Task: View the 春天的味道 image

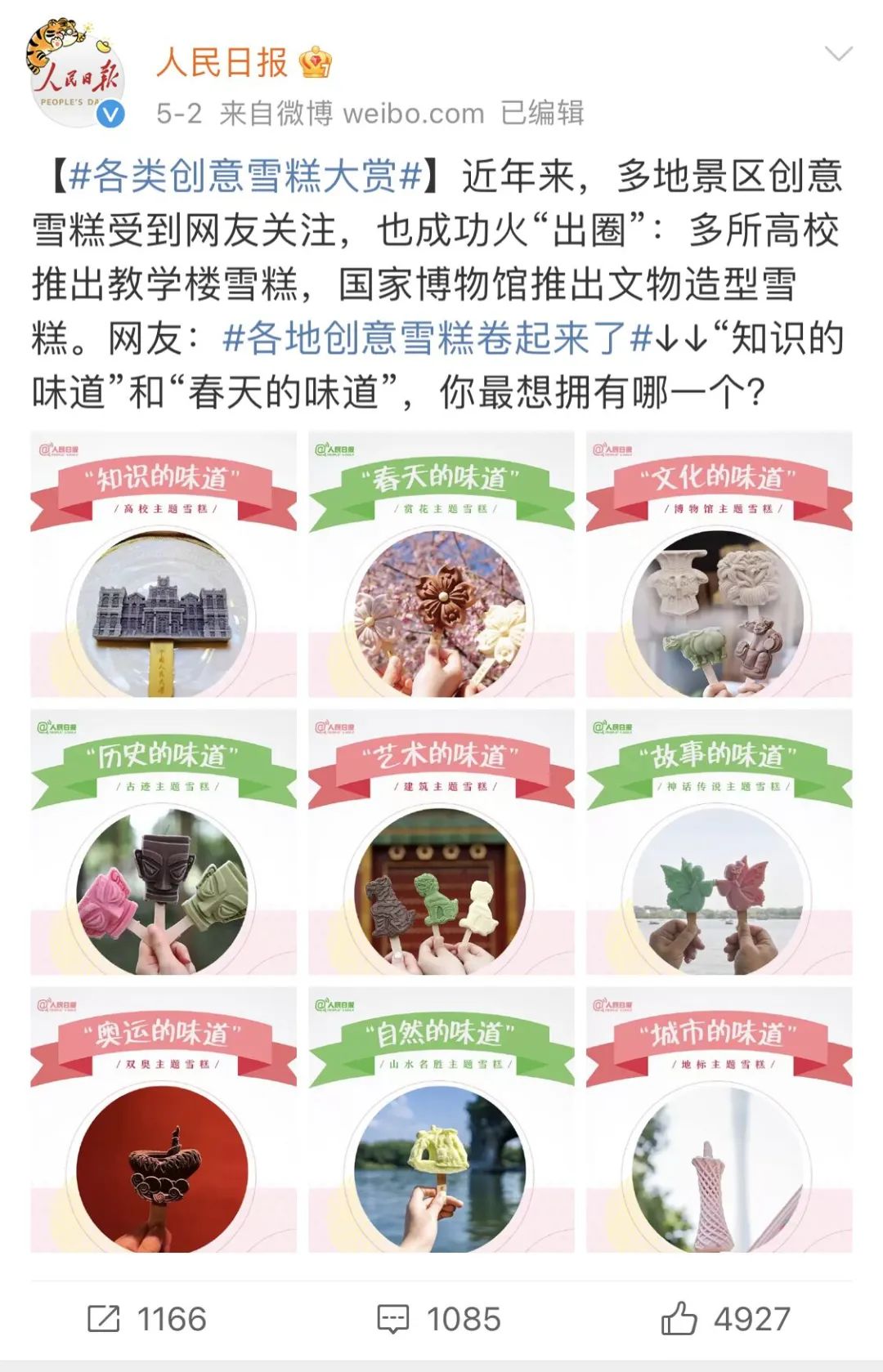Action: pyautogui.click(x=441, y=565)
